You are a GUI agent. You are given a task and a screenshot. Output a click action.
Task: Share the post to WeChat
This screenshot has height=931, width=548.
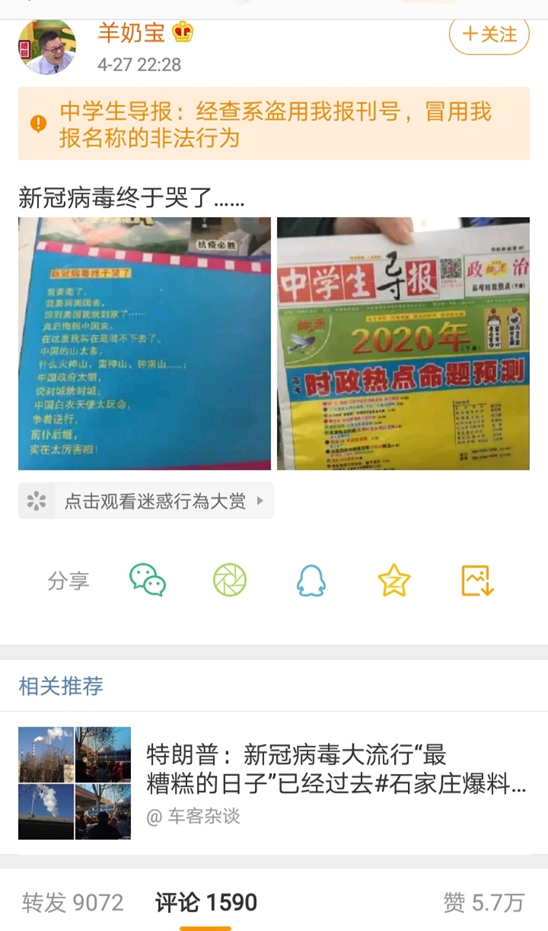click(148, 580)
